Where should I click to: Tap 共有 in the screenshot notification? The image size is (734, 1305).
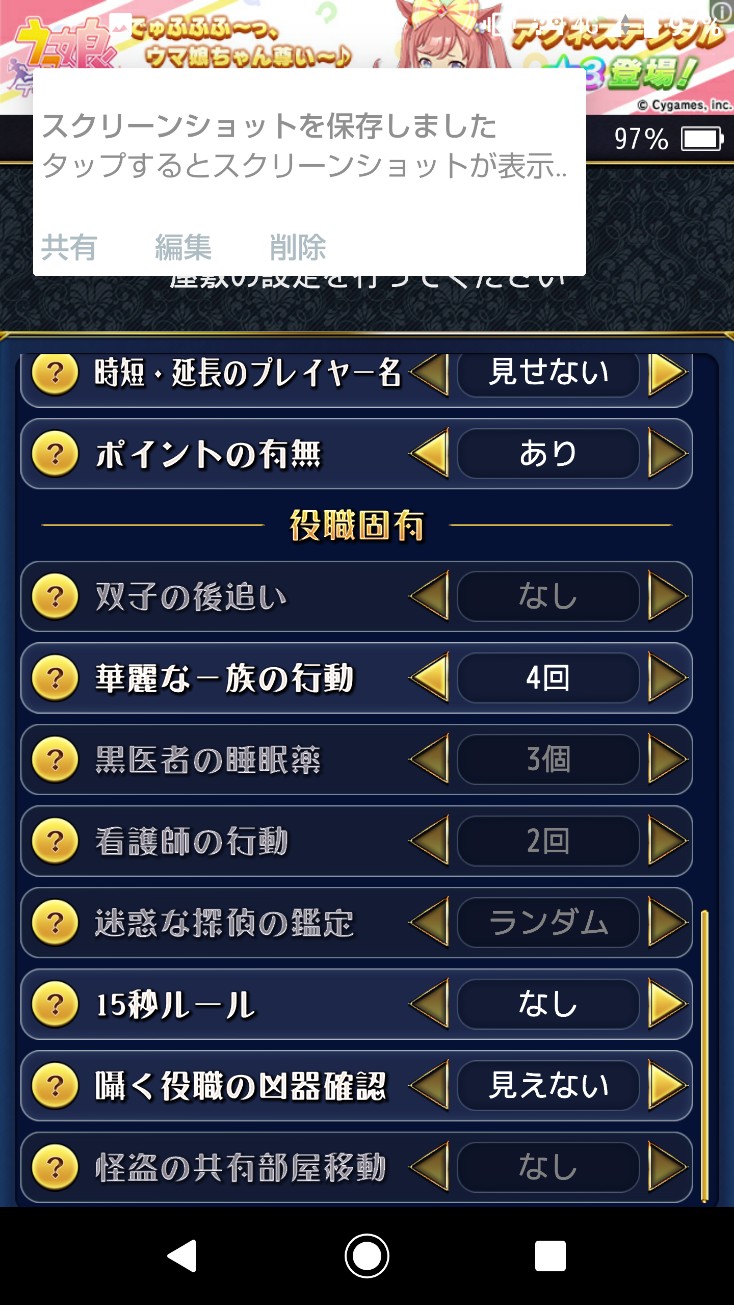[x=69, y=247]
